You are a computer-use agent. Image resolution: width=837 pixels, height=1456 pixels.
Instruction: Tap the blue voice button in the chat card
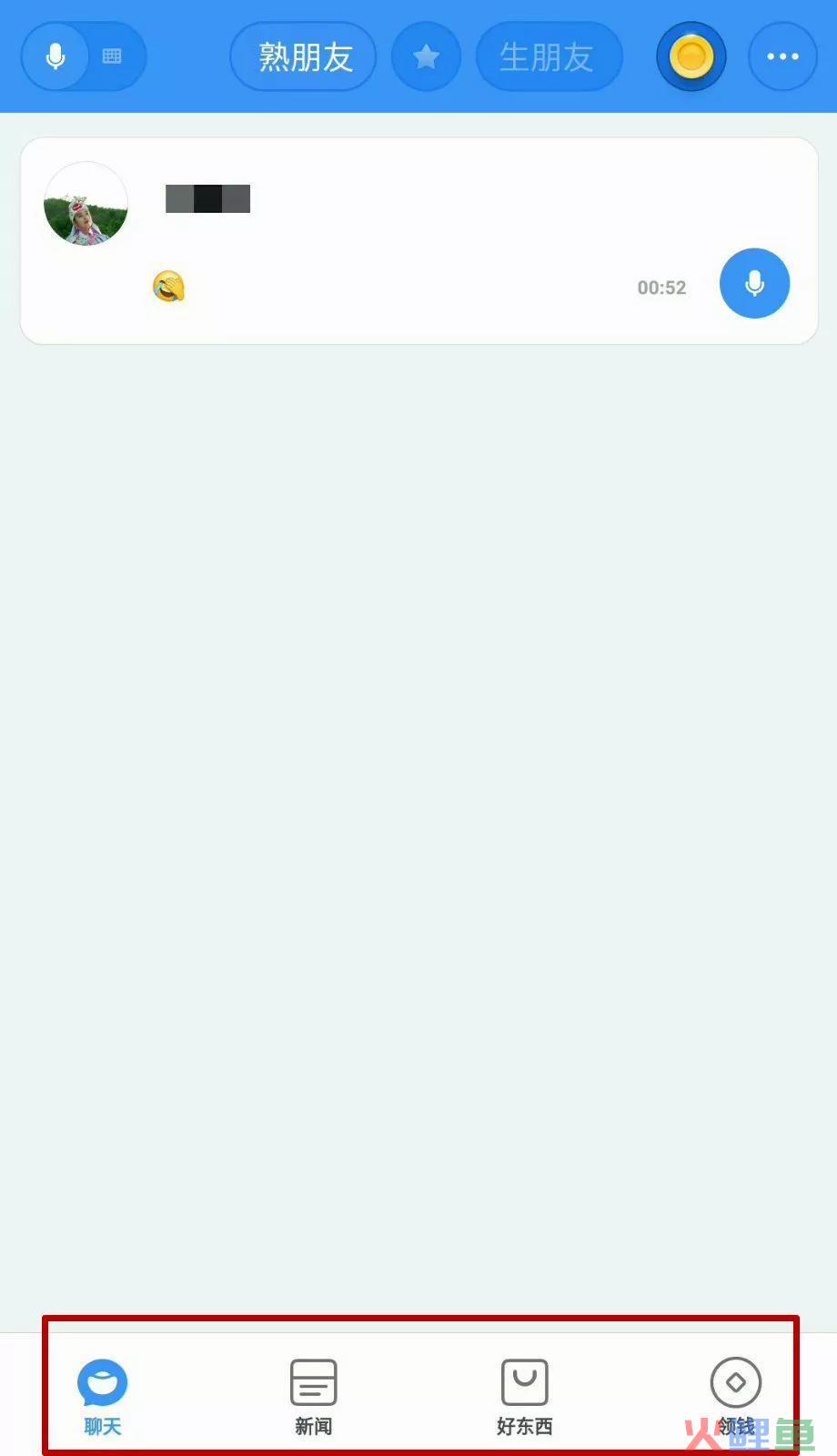pos(754,284)
